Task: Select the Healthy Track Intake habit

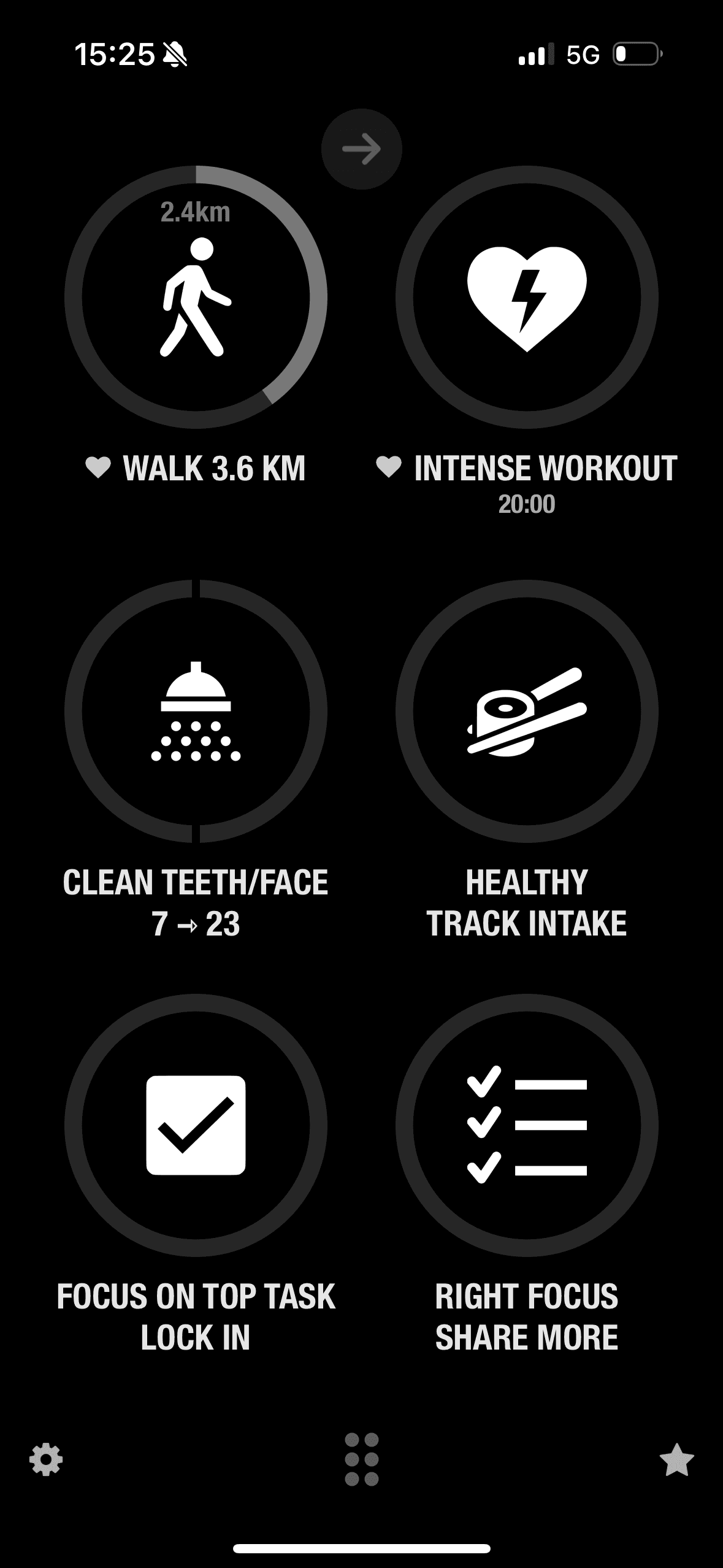Action: [527, 712]
